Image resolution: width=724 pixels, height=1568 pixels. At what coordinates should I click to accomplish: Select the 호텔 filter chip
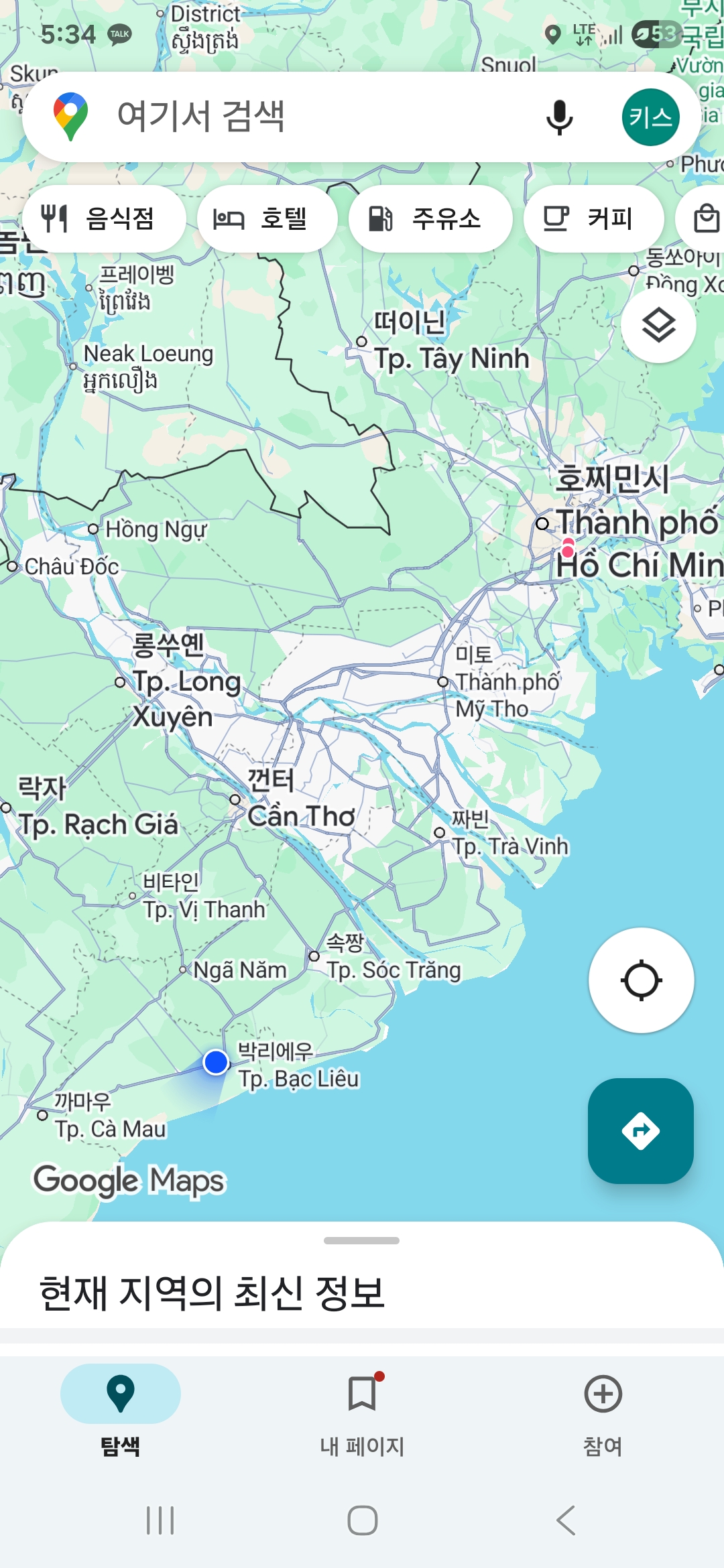pos(267,218)
